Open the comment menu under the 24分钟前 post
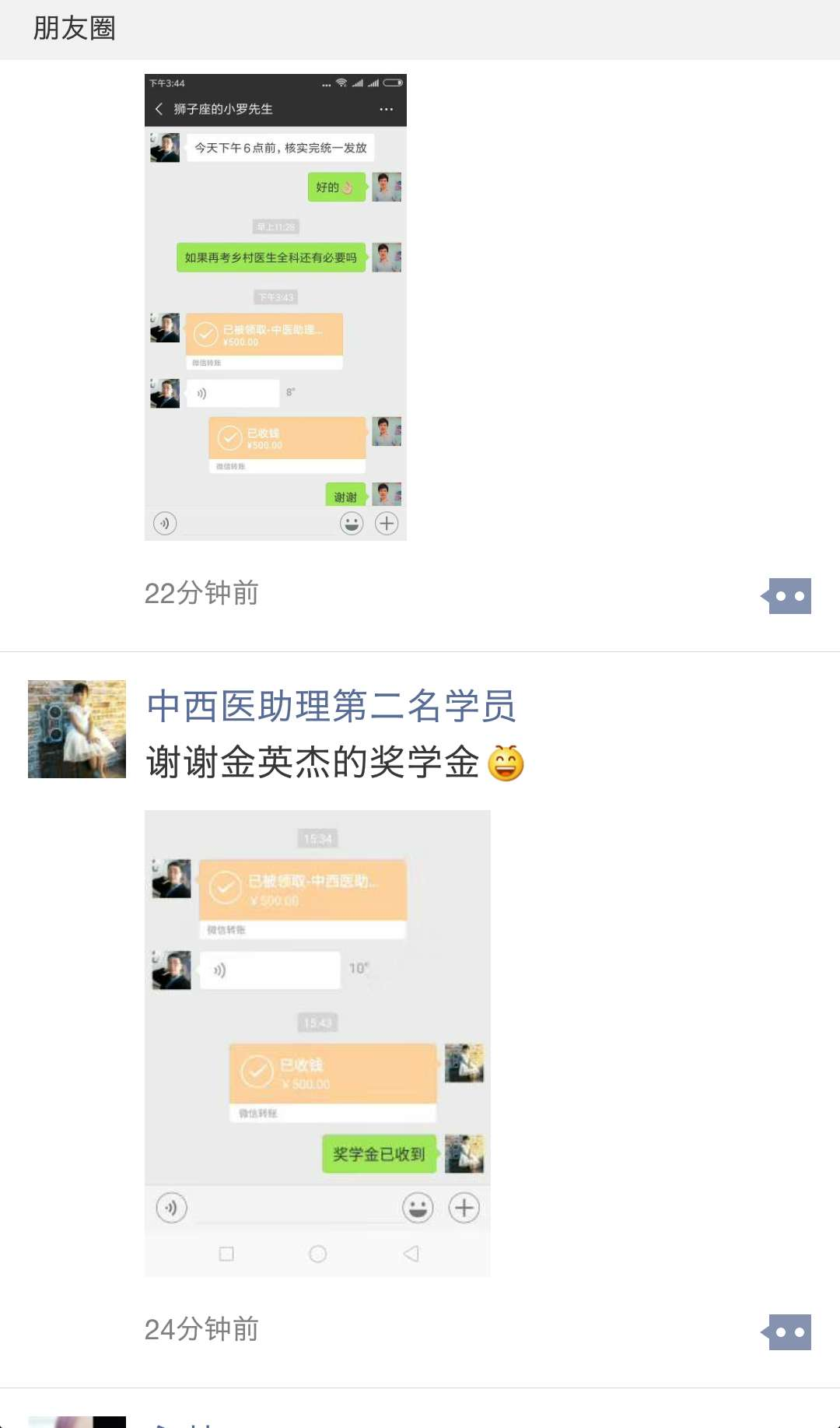 [789, 1332]
